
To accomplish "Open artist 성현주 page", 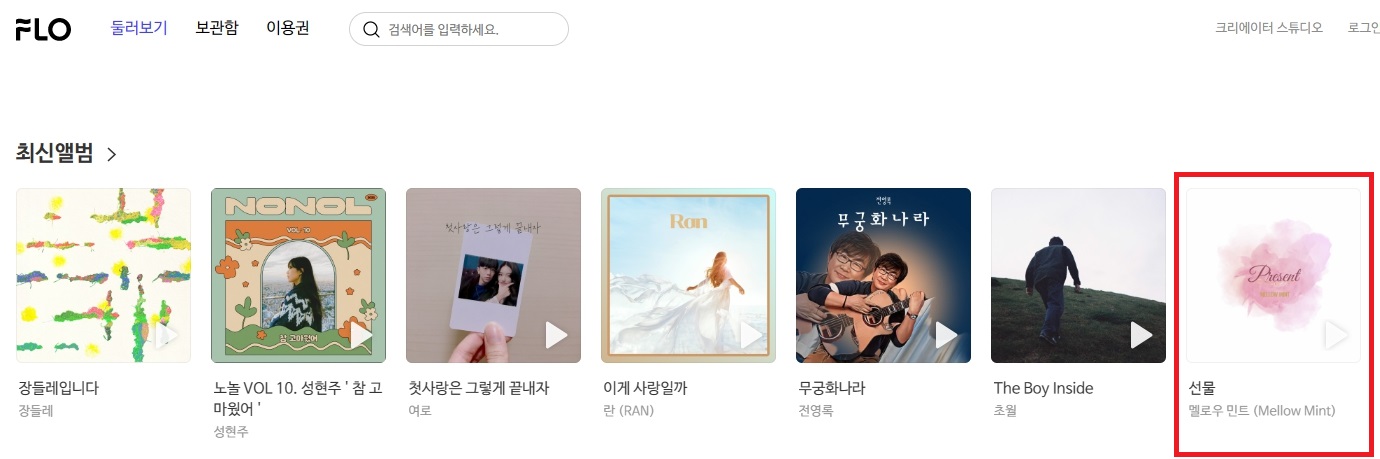I will click(x=231, y=432).
